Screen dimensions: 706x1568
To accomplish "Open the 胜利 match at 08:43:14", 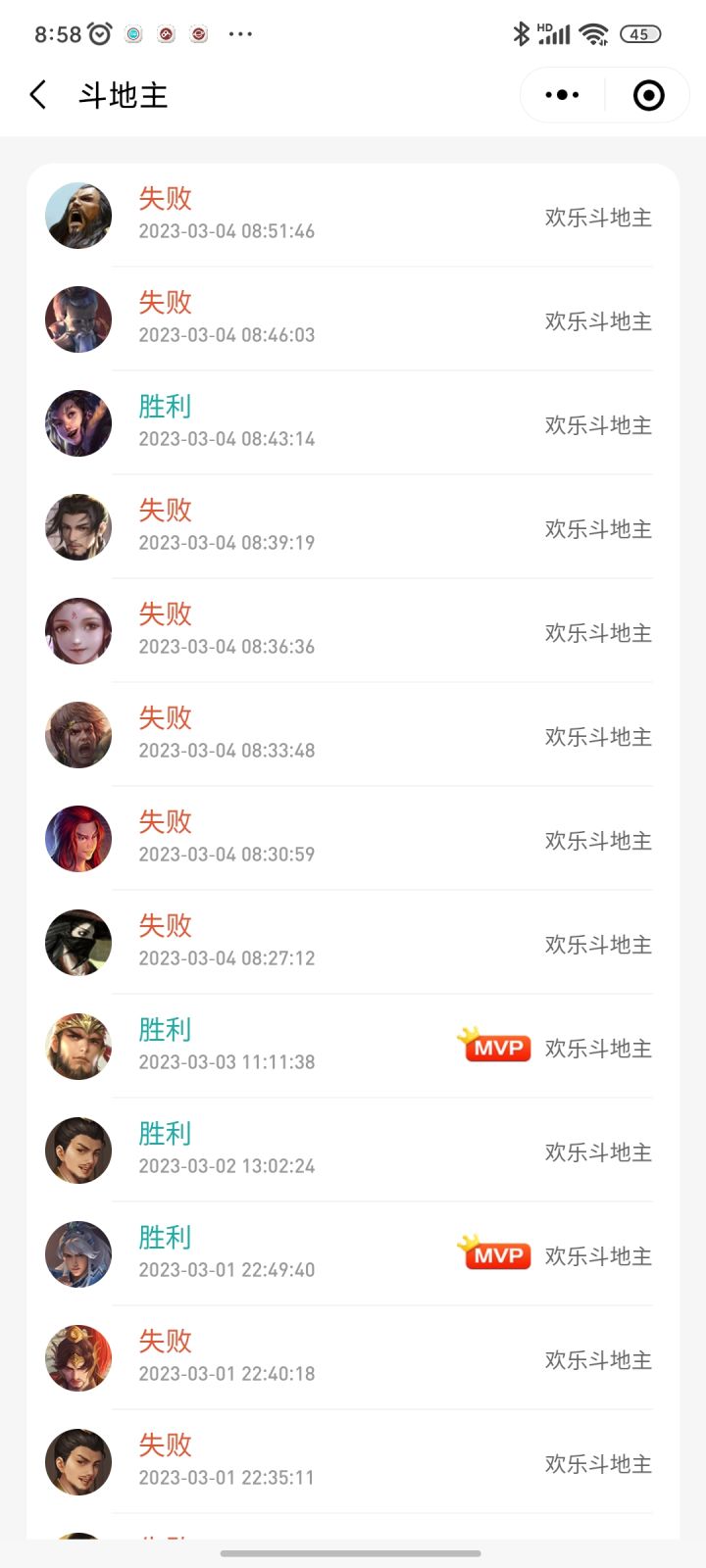I will click(x=353, y=423).
